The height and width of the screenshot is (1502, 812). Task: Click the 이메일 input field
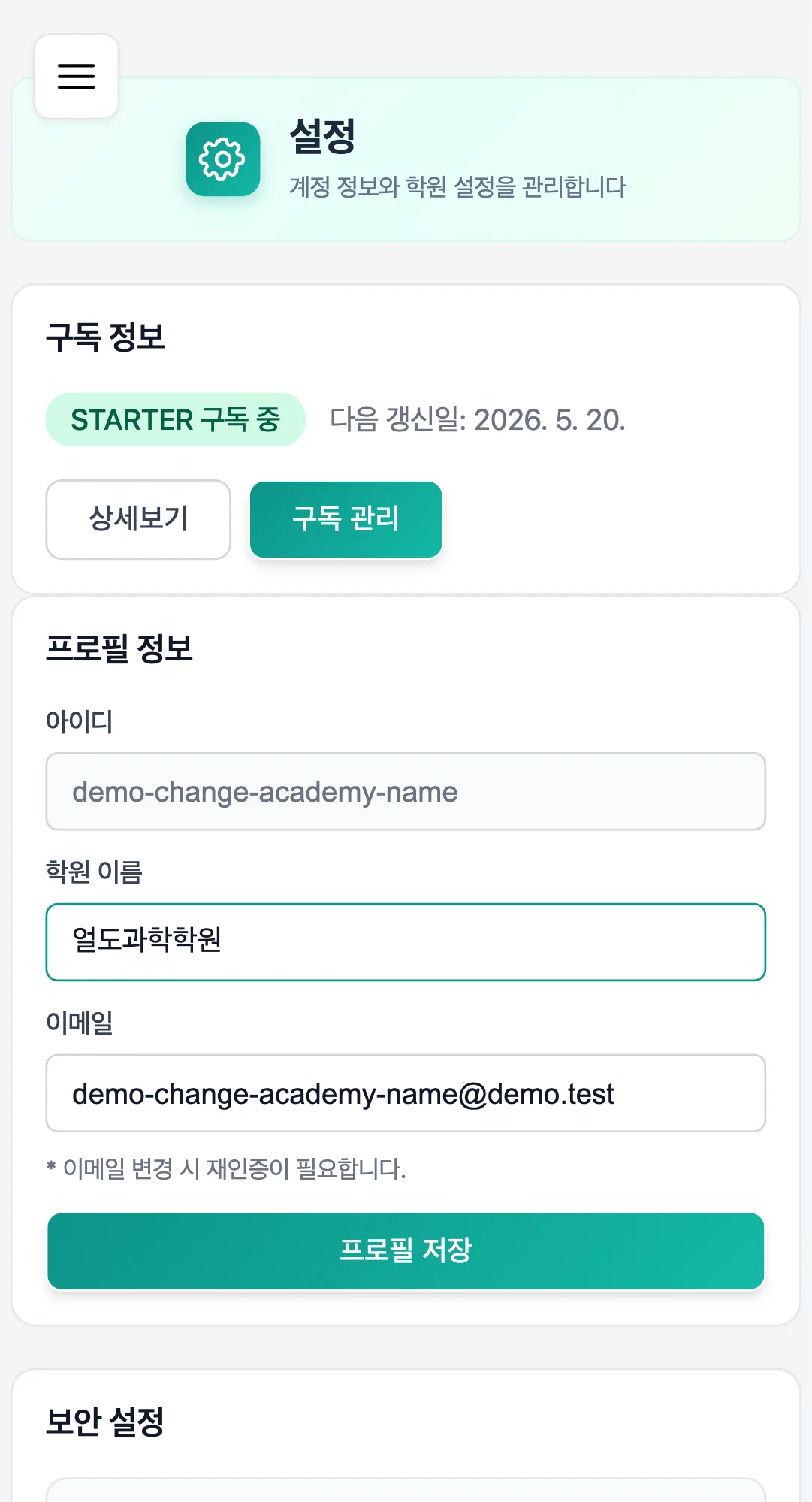click(x=406, y=1093)
